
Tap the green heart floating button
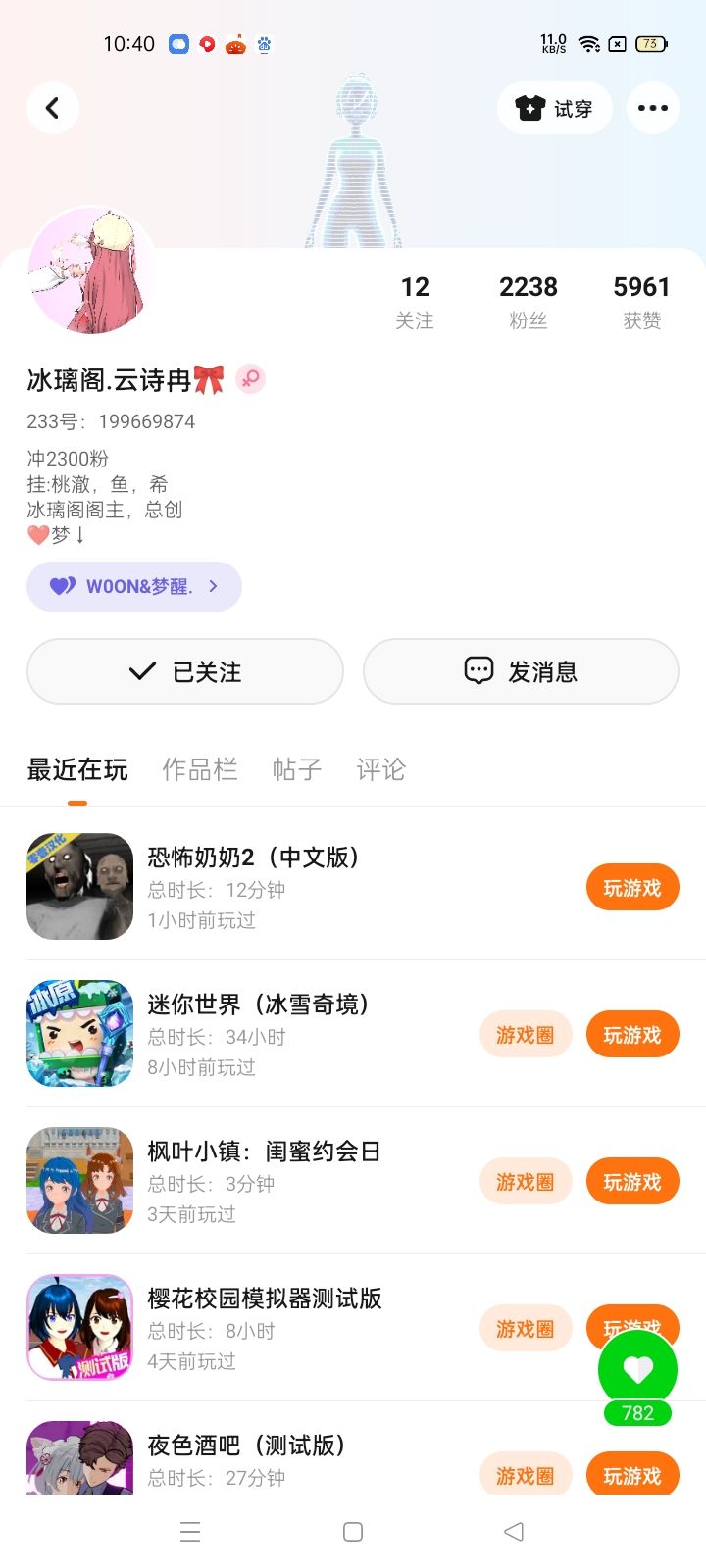(637, 1369)
